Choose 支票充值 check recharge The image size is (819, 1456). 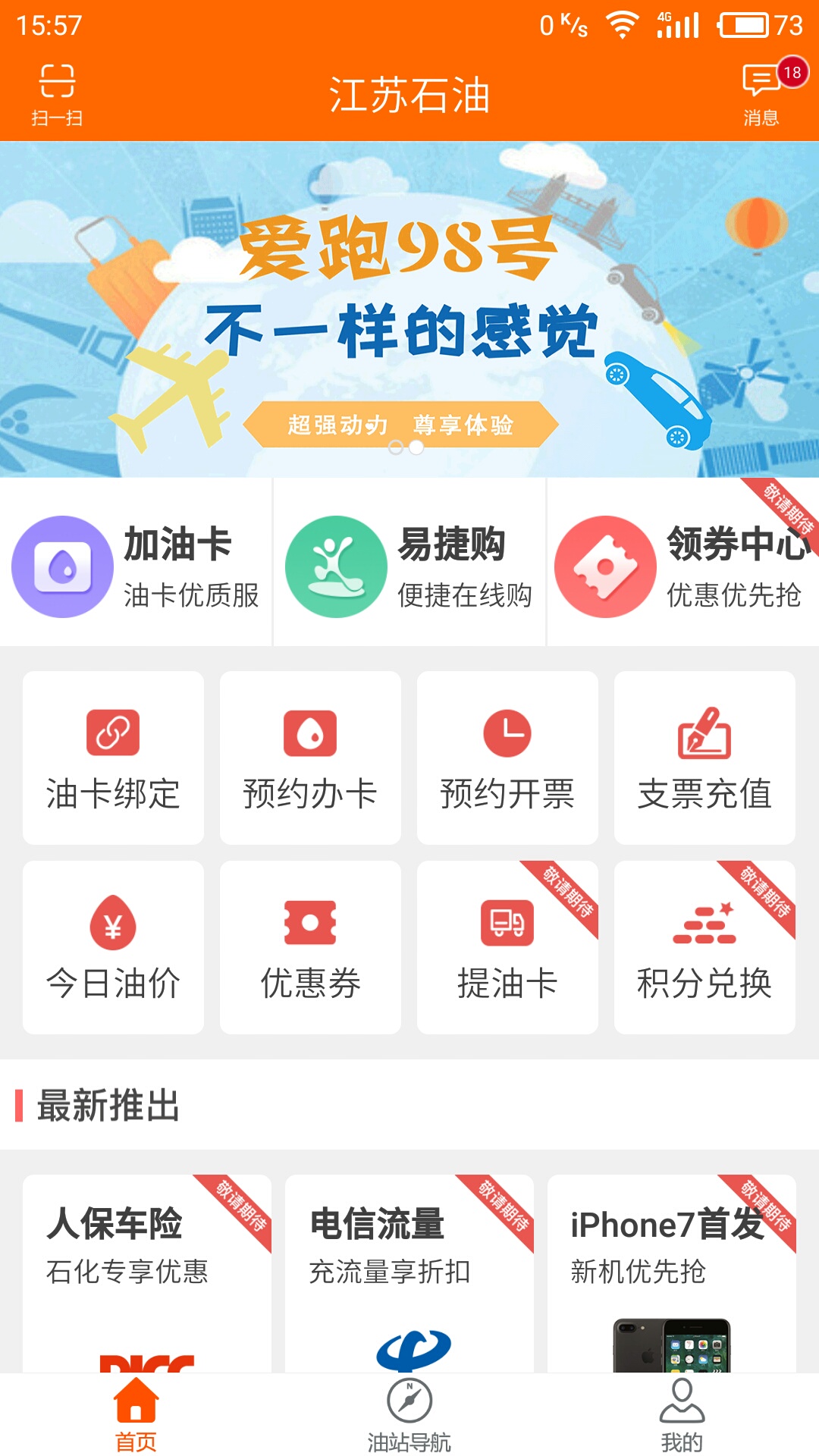point(704,758)
